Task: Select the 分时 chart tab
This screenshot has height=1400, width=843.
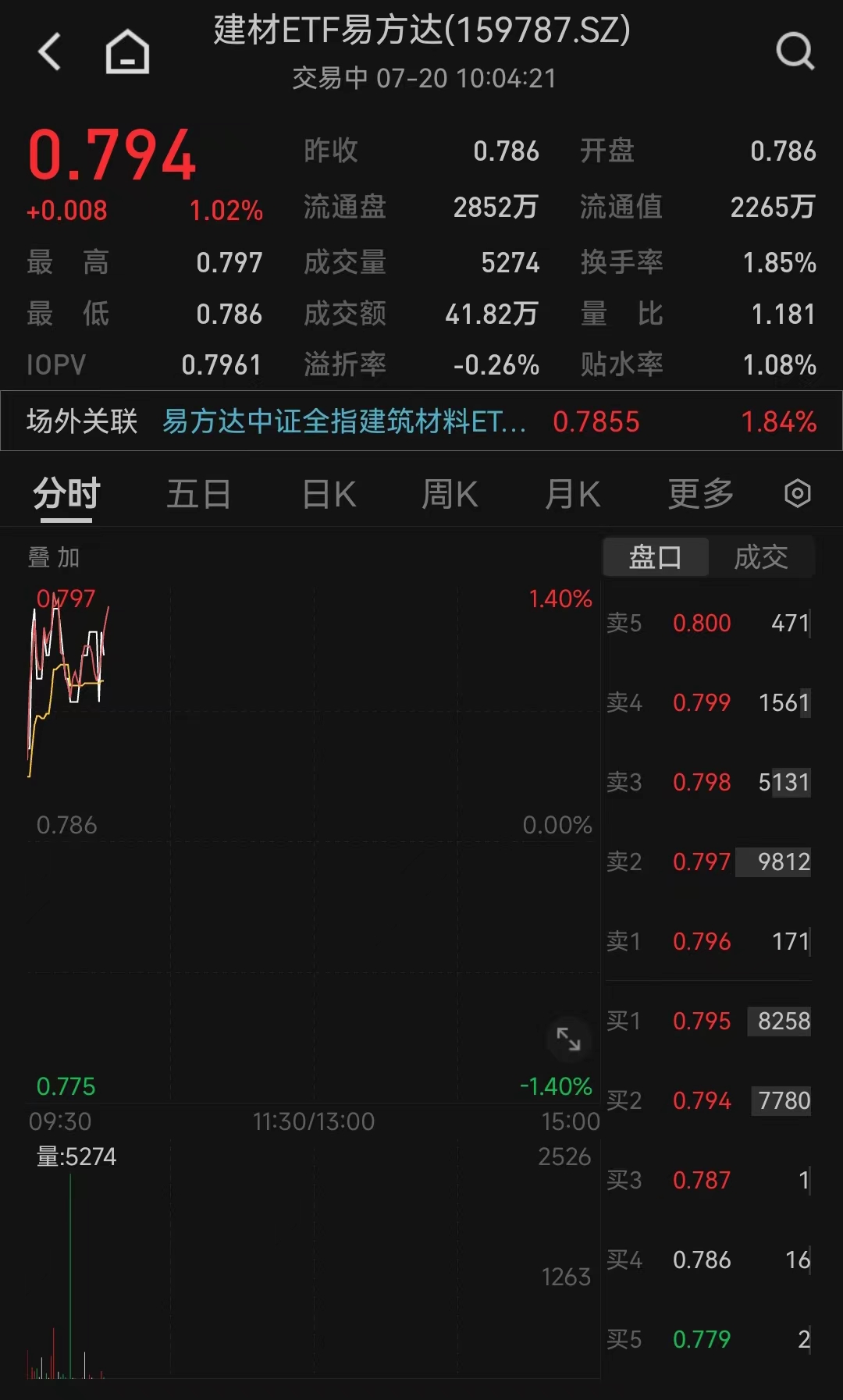Action: click(63, 493)
